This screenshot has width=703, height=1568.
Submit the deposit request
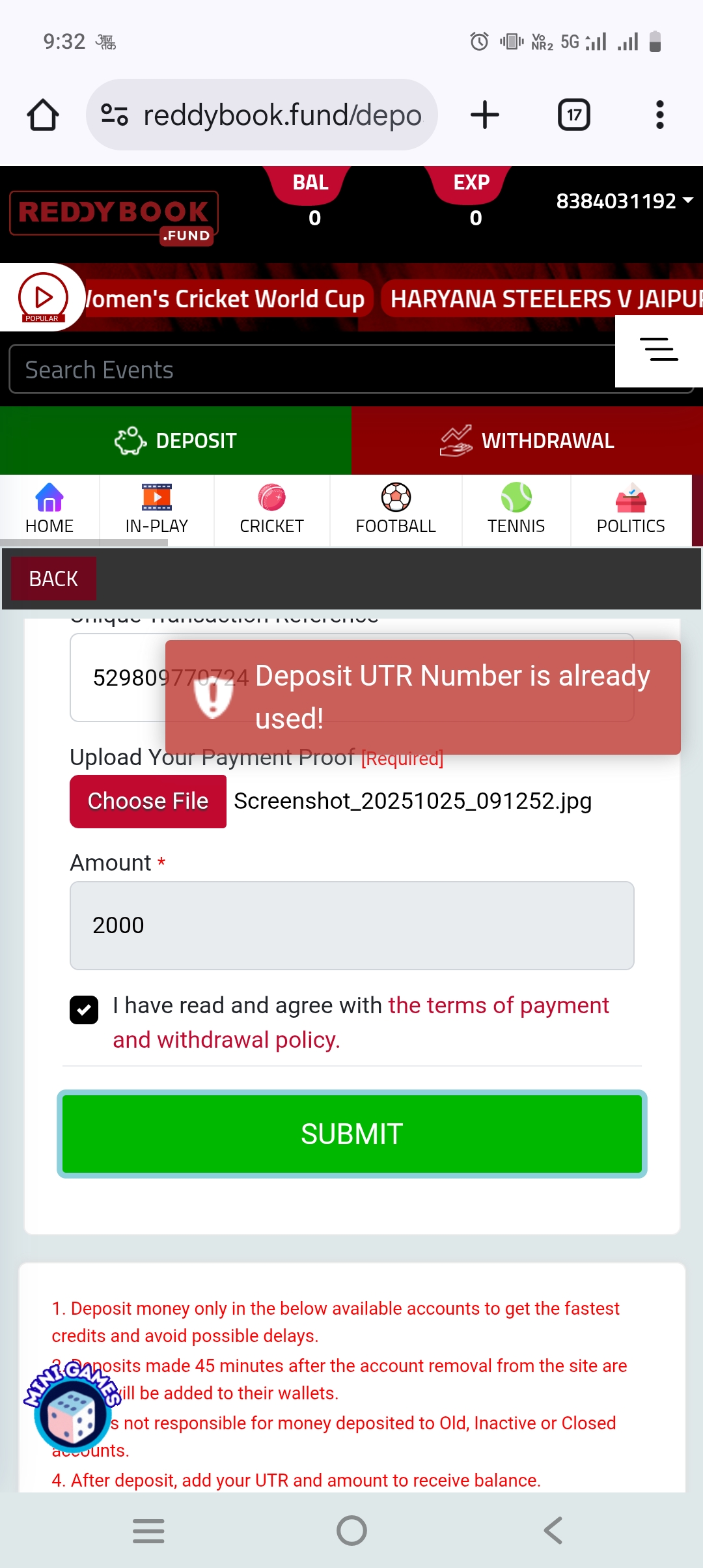point(351,1134)
